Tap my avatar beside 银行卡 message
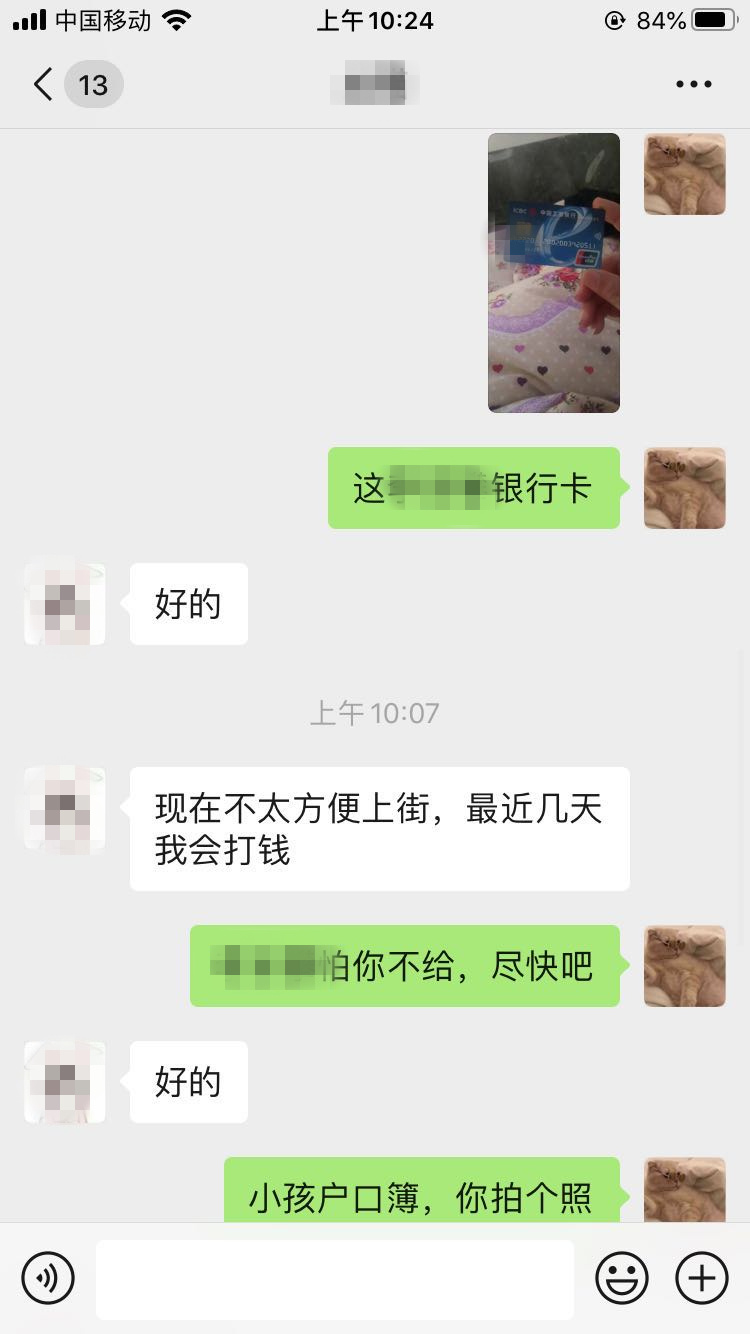The height and width of the screenshot is (1334, 750). coord(684,488)
